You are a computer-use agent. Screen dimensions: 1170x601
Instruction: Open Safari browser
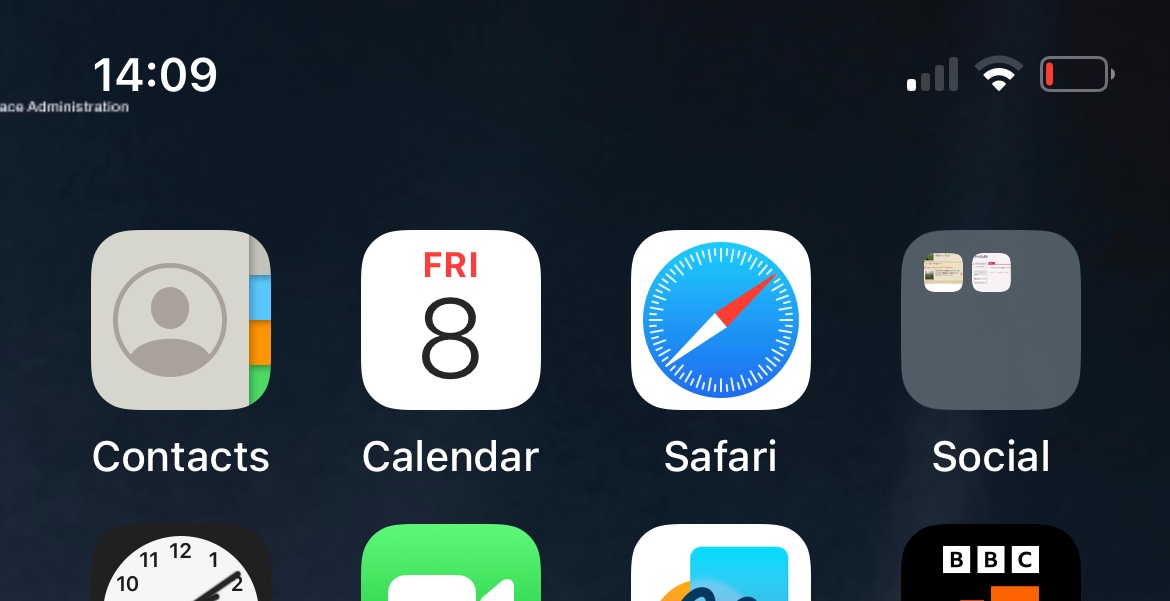click(x=721, y=320)
